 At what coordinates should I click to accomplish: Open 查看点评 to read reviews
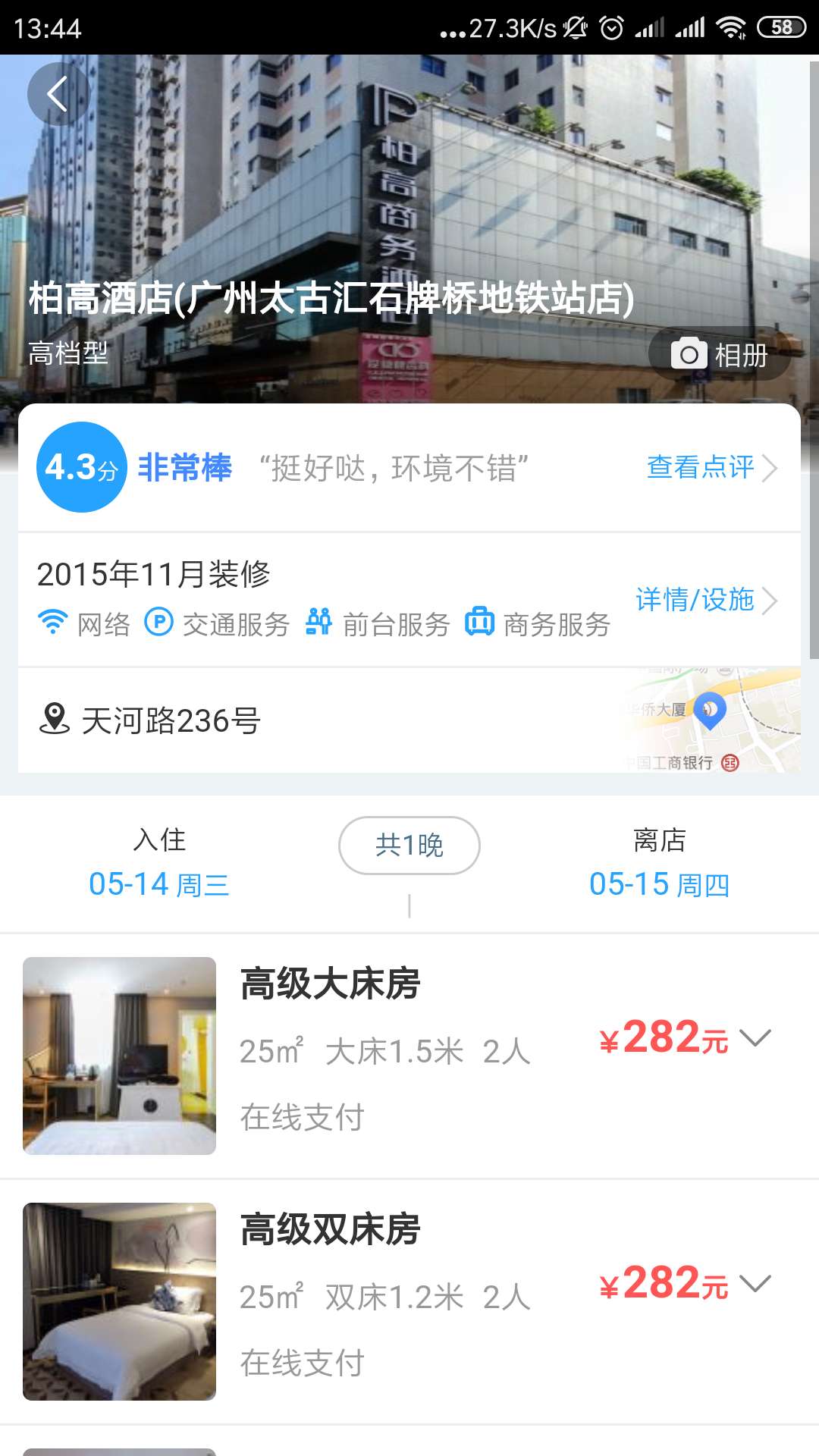pos(711,467)
